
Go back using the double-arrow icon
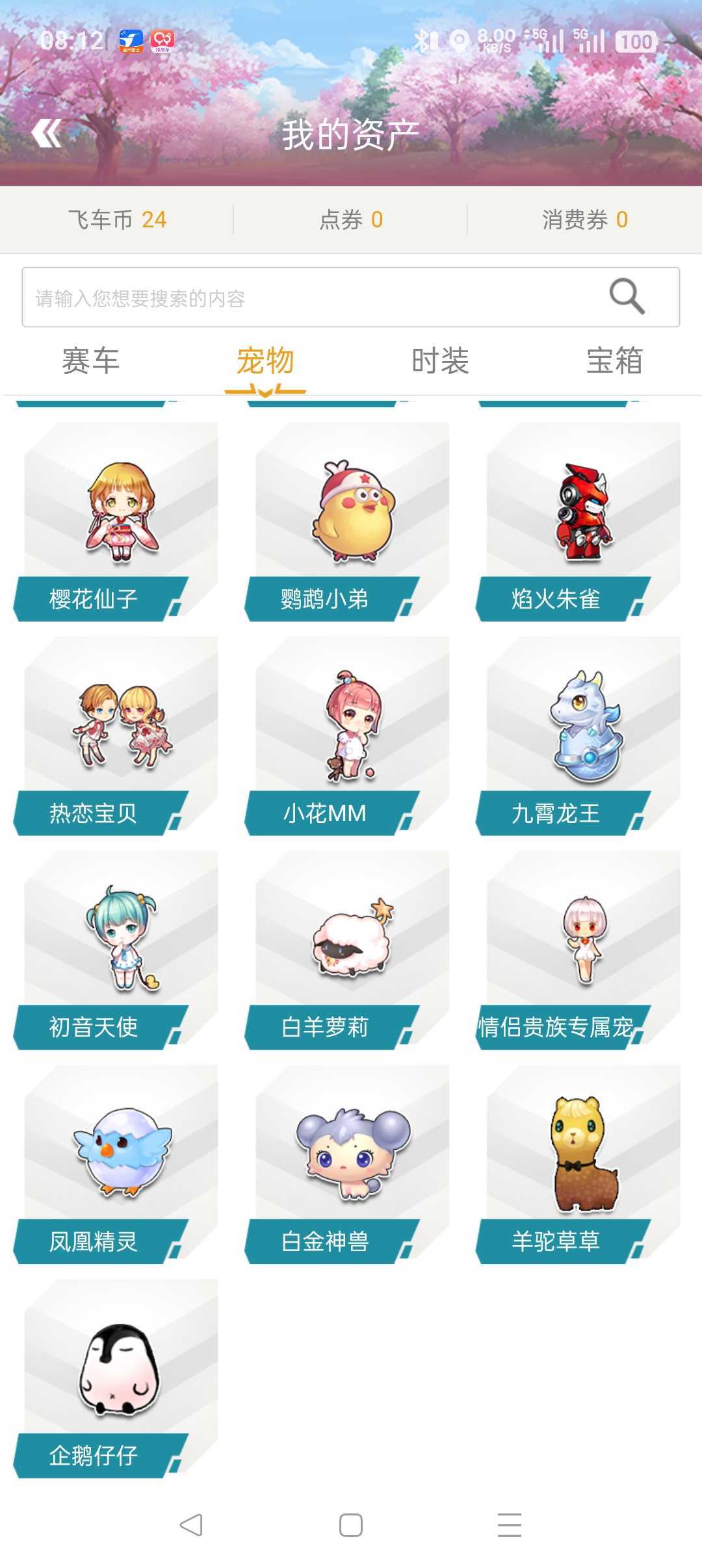tap(47, 134)
